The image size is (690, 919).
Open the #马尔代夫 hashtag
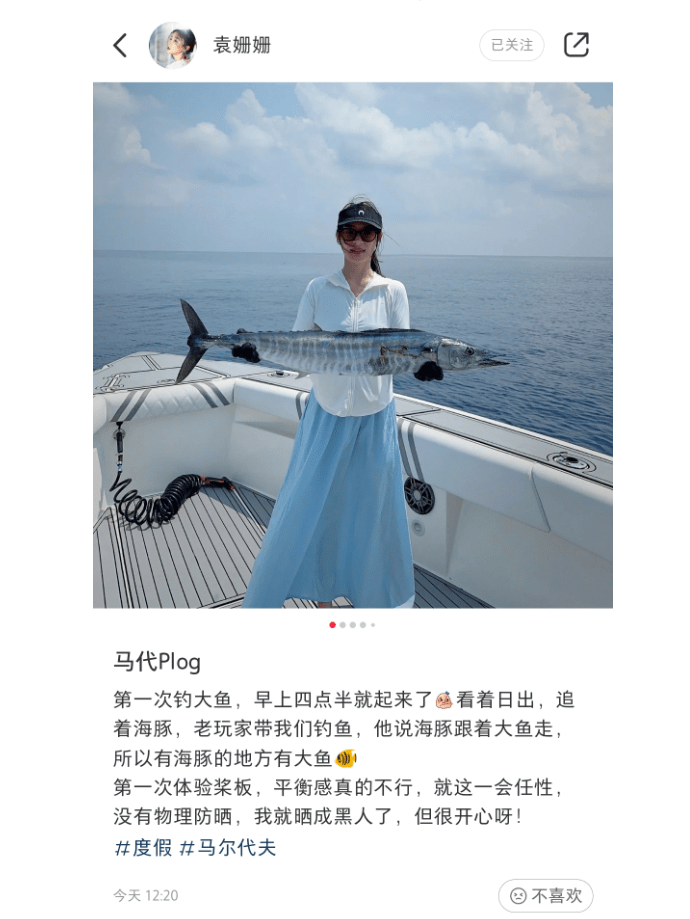coord(227,848)
